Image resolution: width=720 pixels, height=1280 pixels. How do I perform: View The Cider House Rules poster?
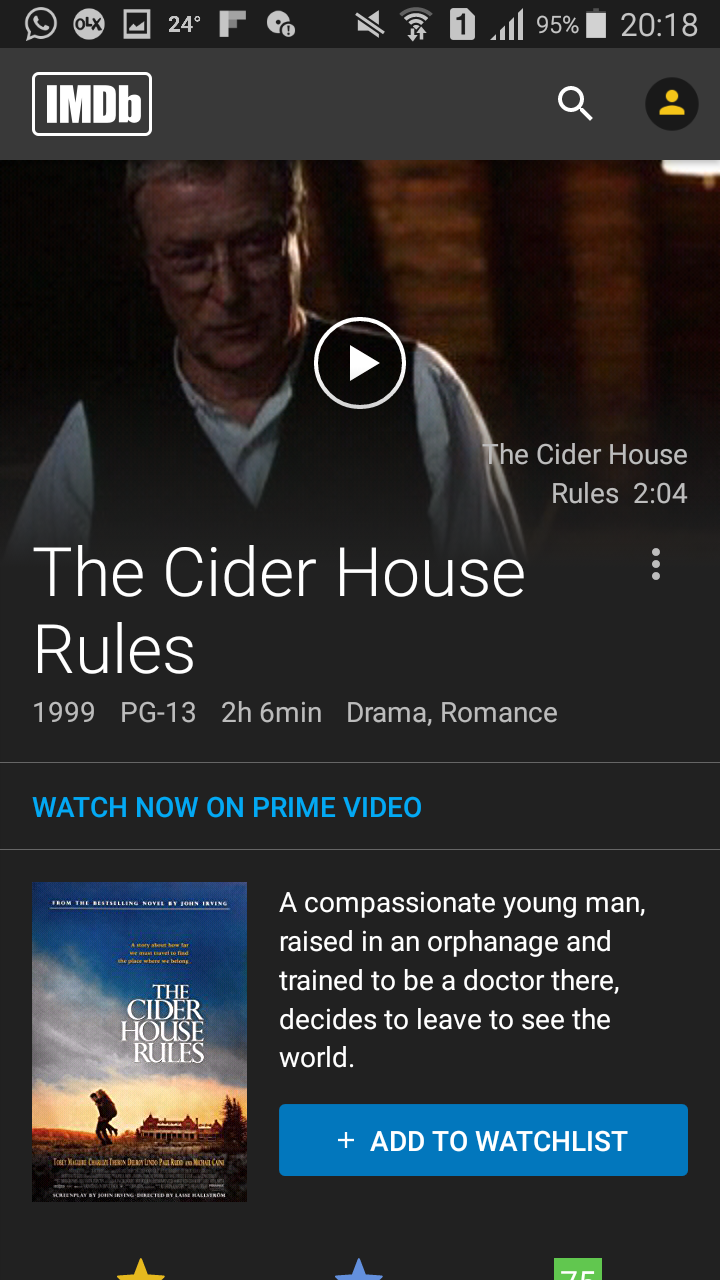[139, 1042]
